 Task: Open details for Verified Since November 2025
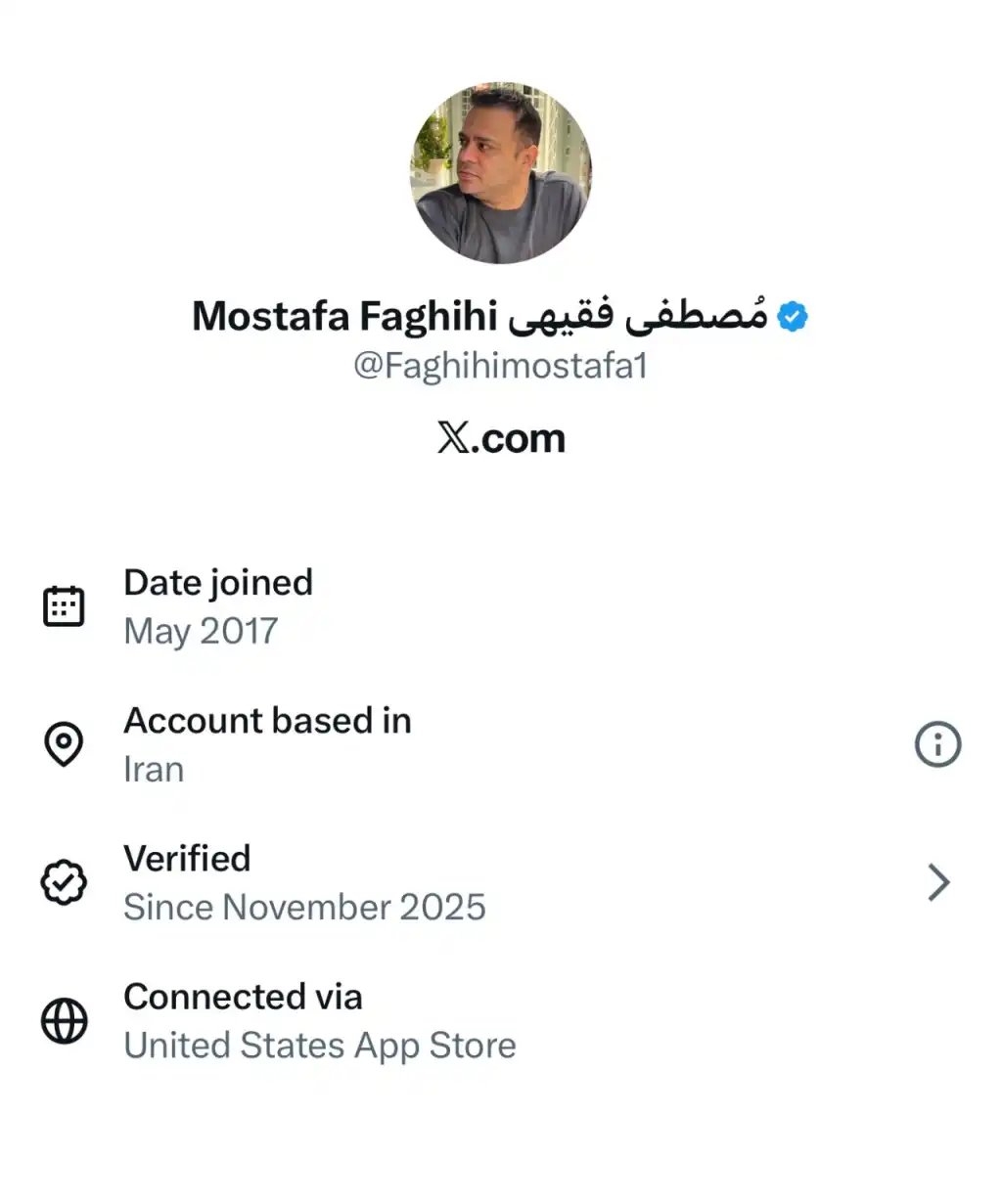pos(938,881)
